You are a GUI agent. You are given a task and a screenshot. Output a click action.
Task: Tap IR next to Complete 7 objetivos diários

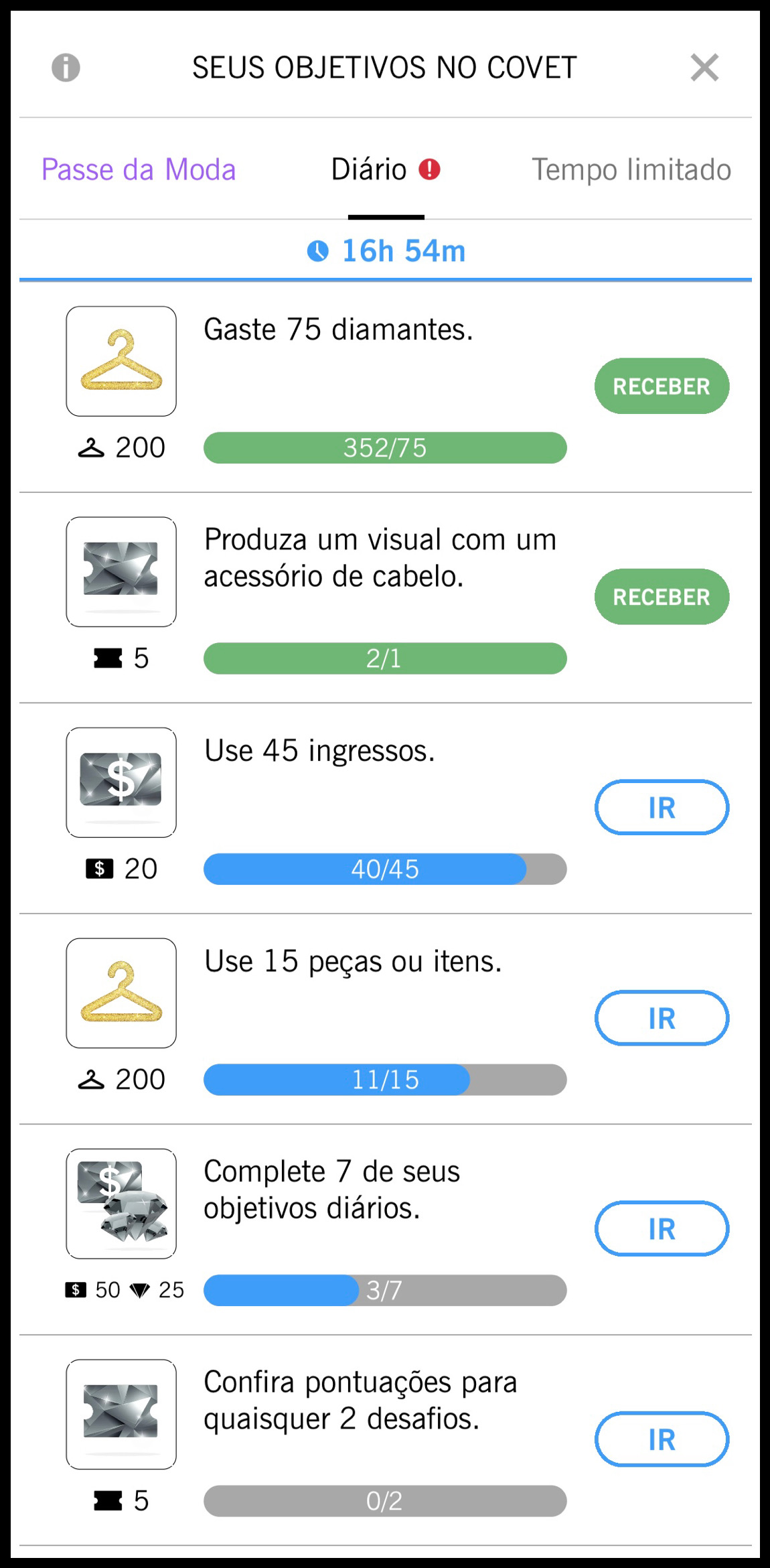pyautogui.click(x=662, y=1228)
